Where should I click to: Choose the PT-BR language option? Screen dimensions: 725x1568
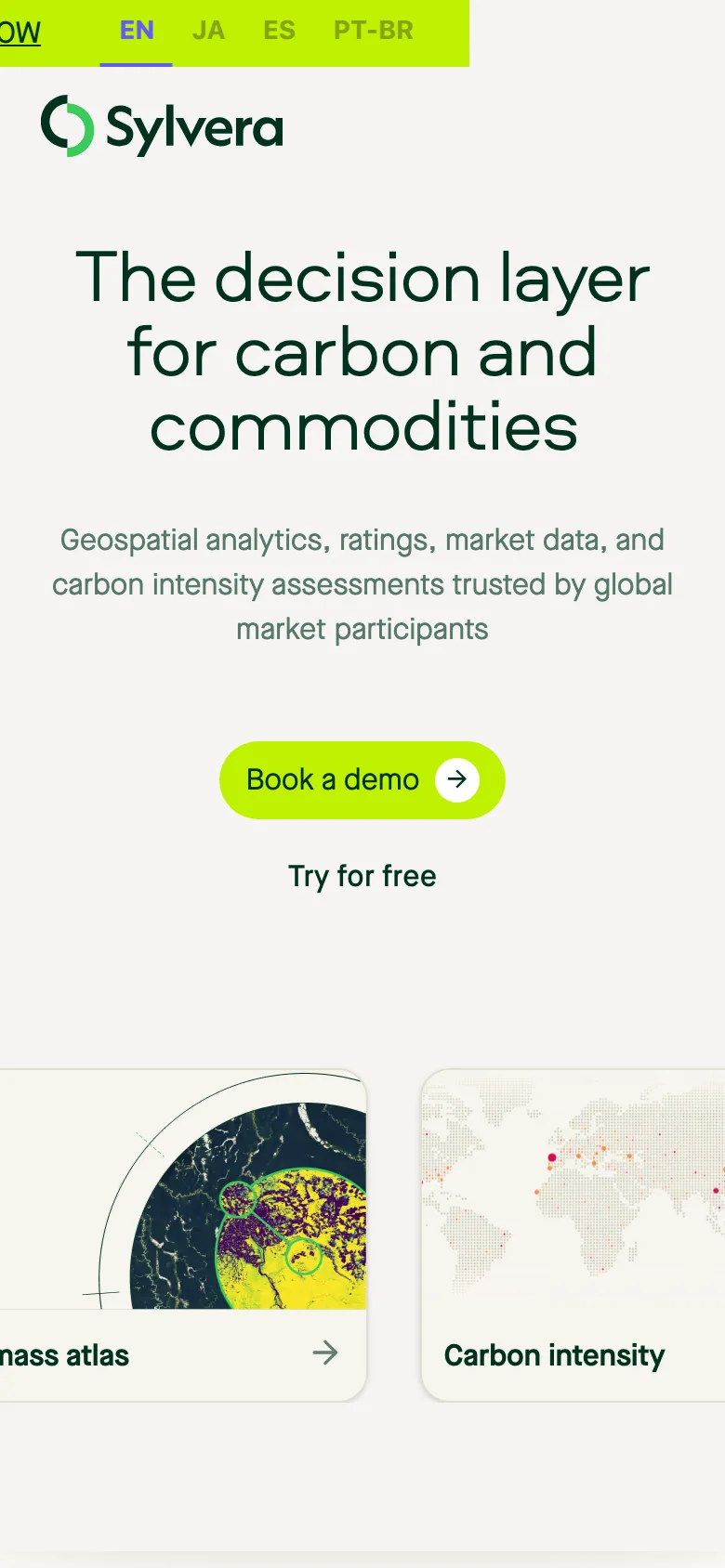[x=374, y=31]
